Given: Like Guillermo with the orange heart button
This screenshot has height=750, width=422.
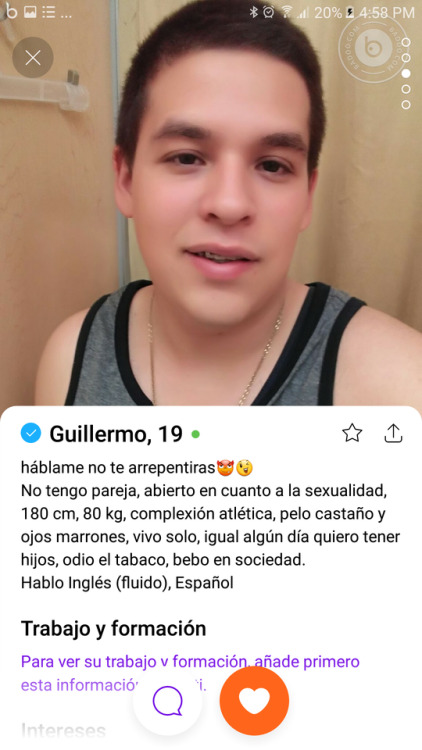Looking at the screenshot, I should tap(254, 701).
